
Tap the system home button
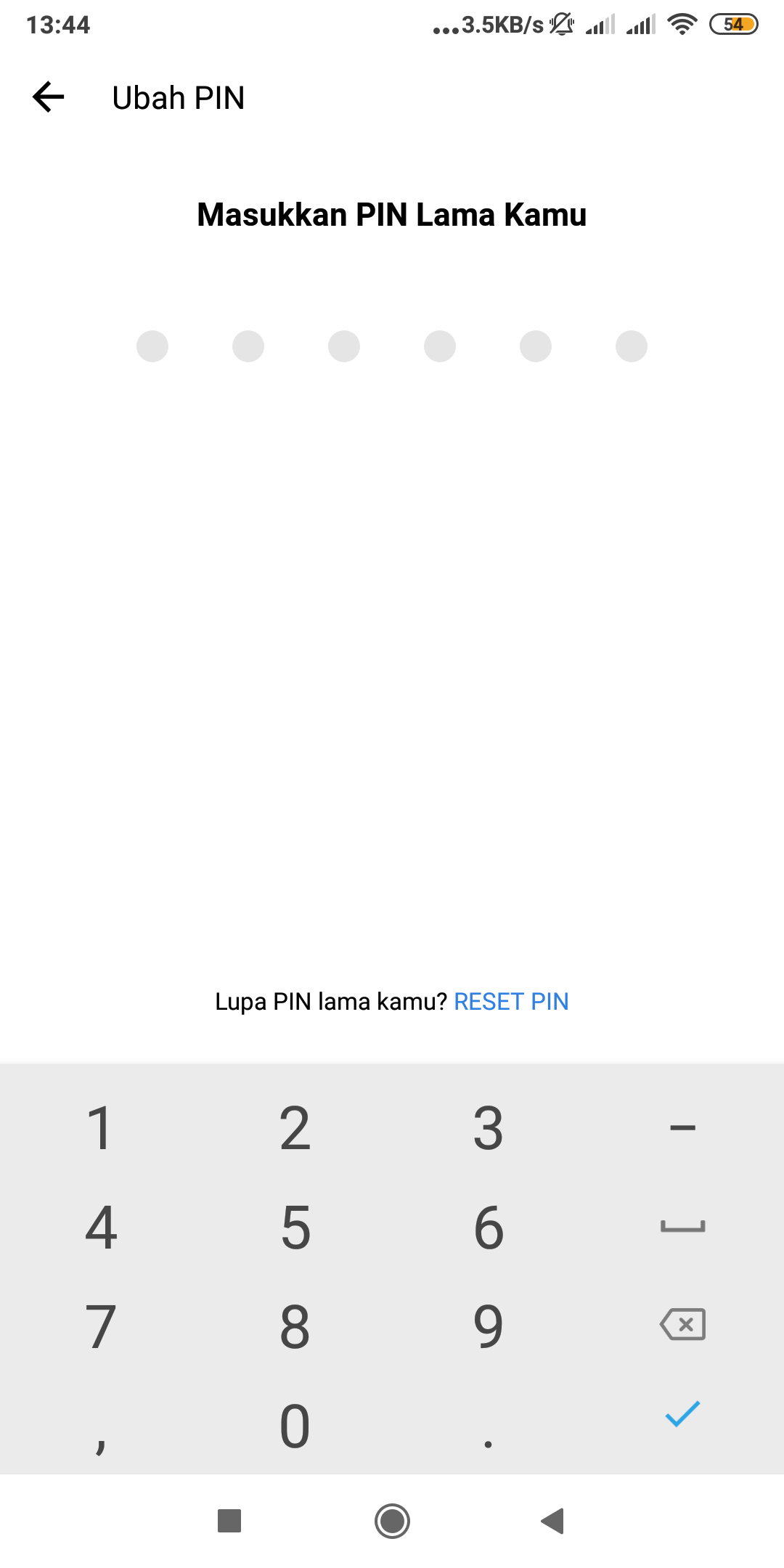[392, 1521]
